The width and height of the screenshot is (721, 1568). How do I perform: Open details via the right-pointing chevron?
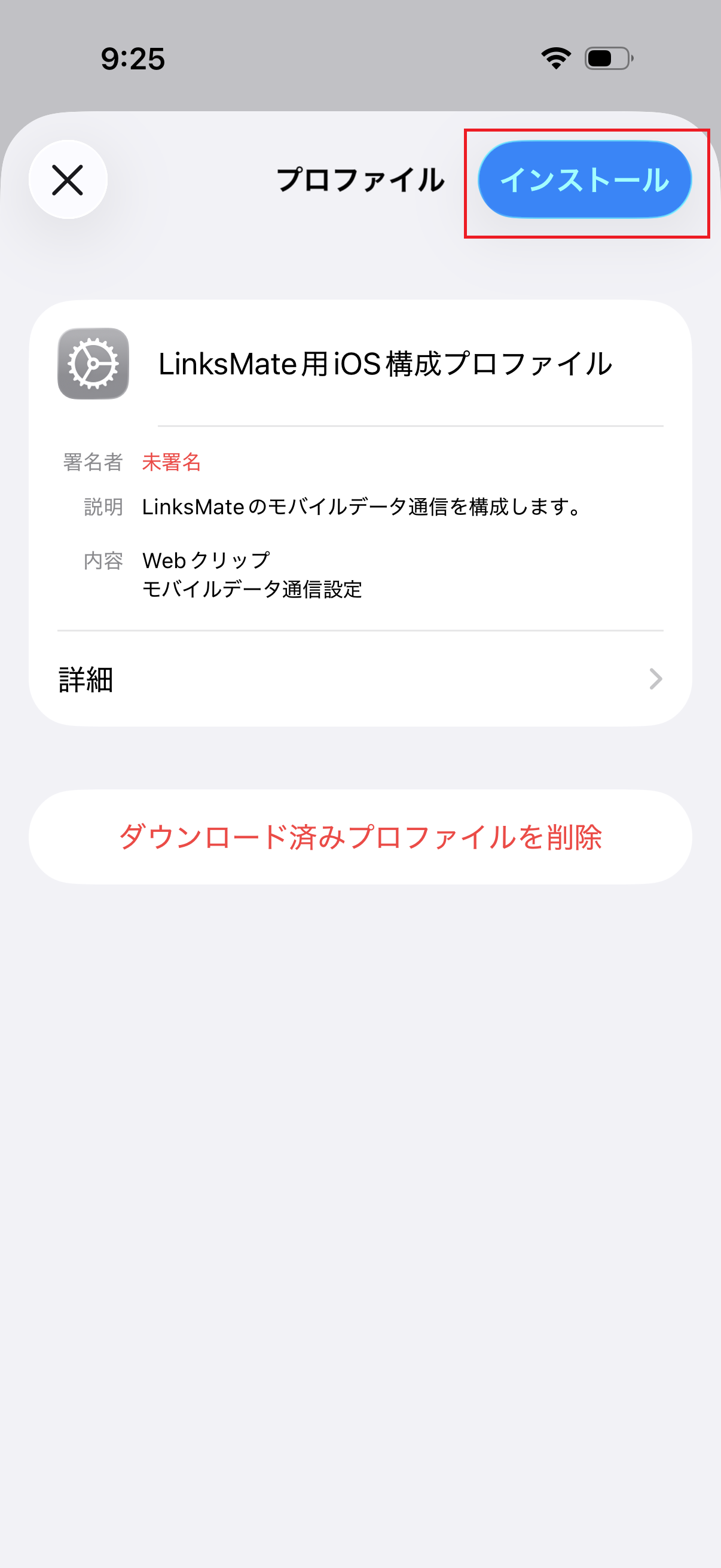click(654, 679)
